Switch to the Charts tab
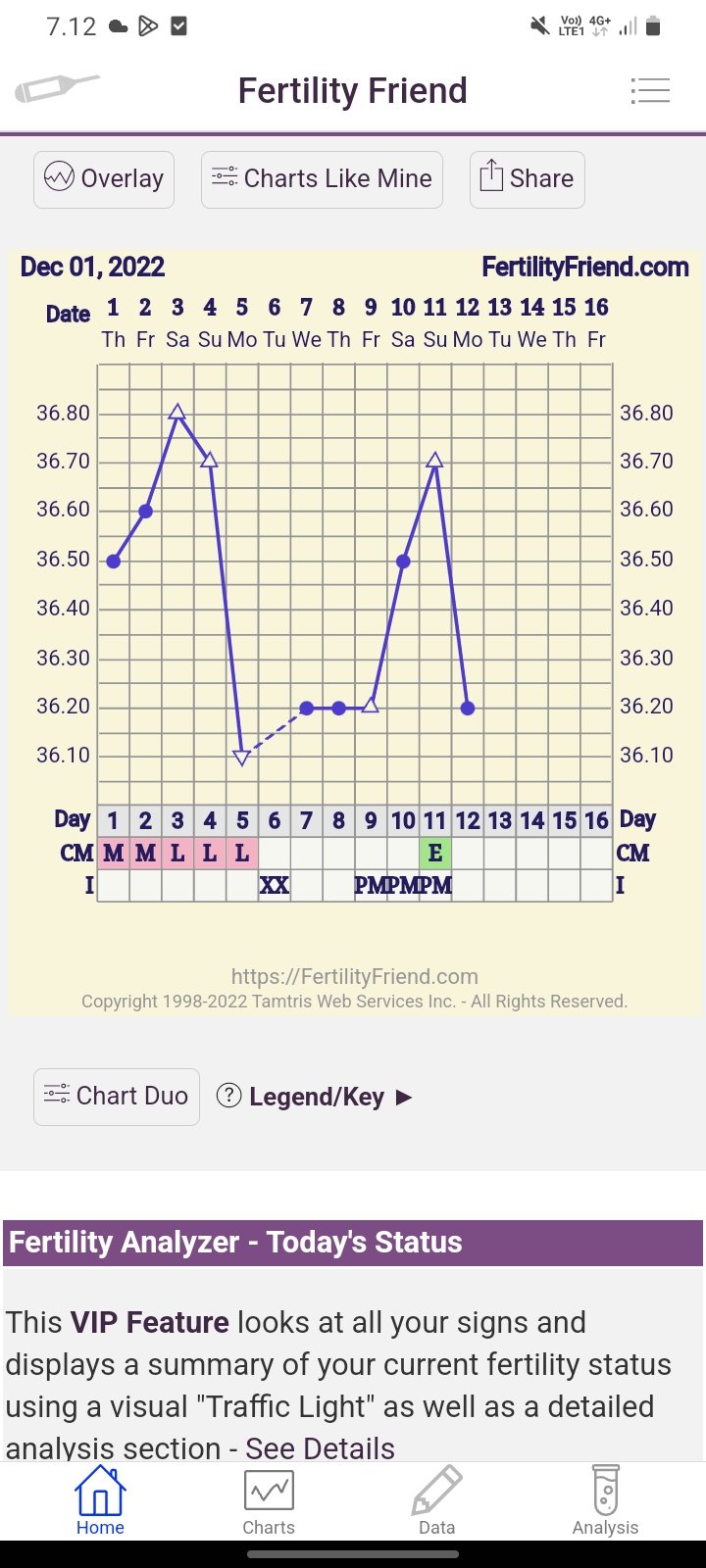Viewport: 706px width, 1568px height. pyautogui.click(x=269, y=1500)
